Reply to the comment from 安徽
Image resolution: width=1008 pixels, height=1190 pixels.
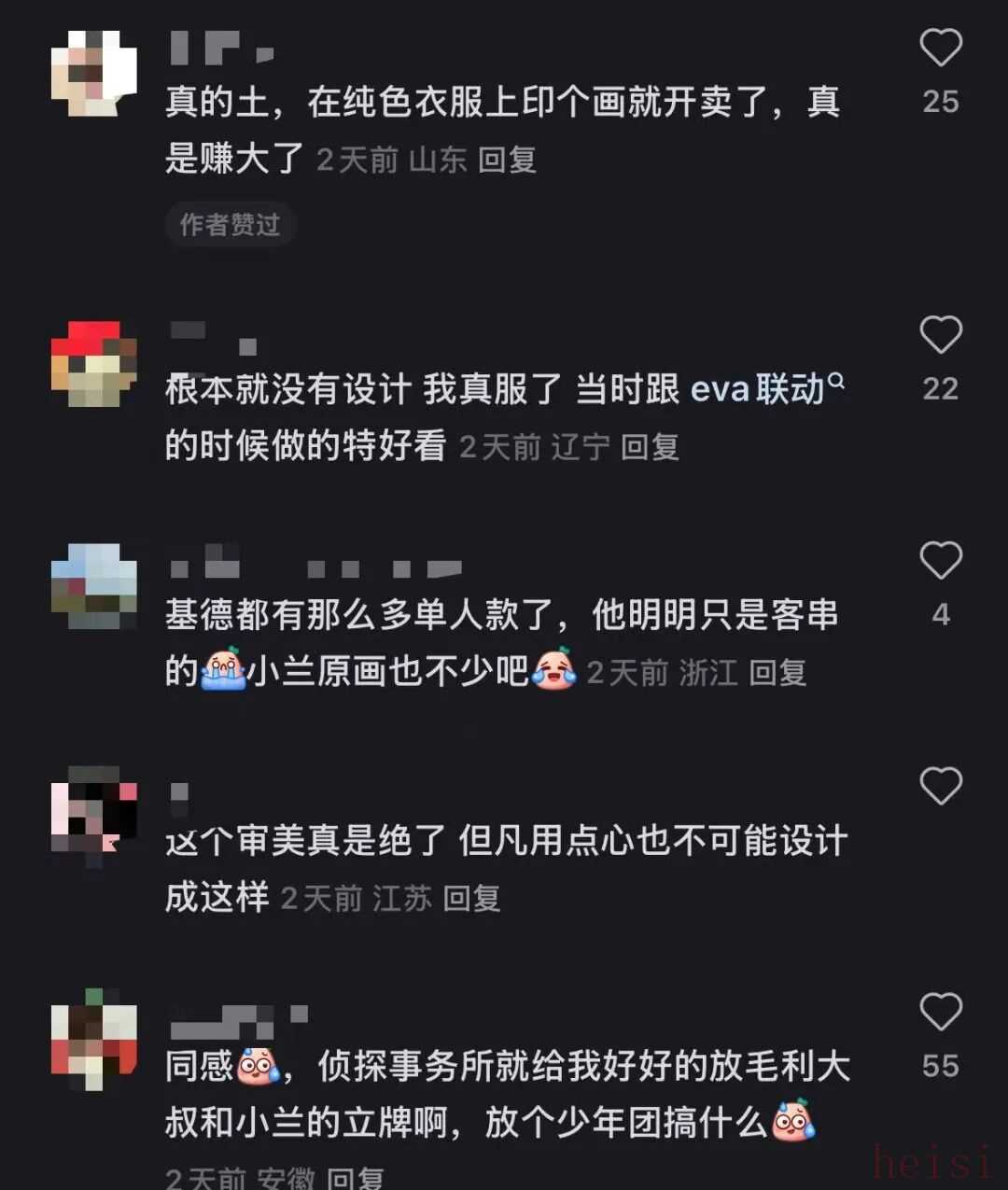(356, 1178)
